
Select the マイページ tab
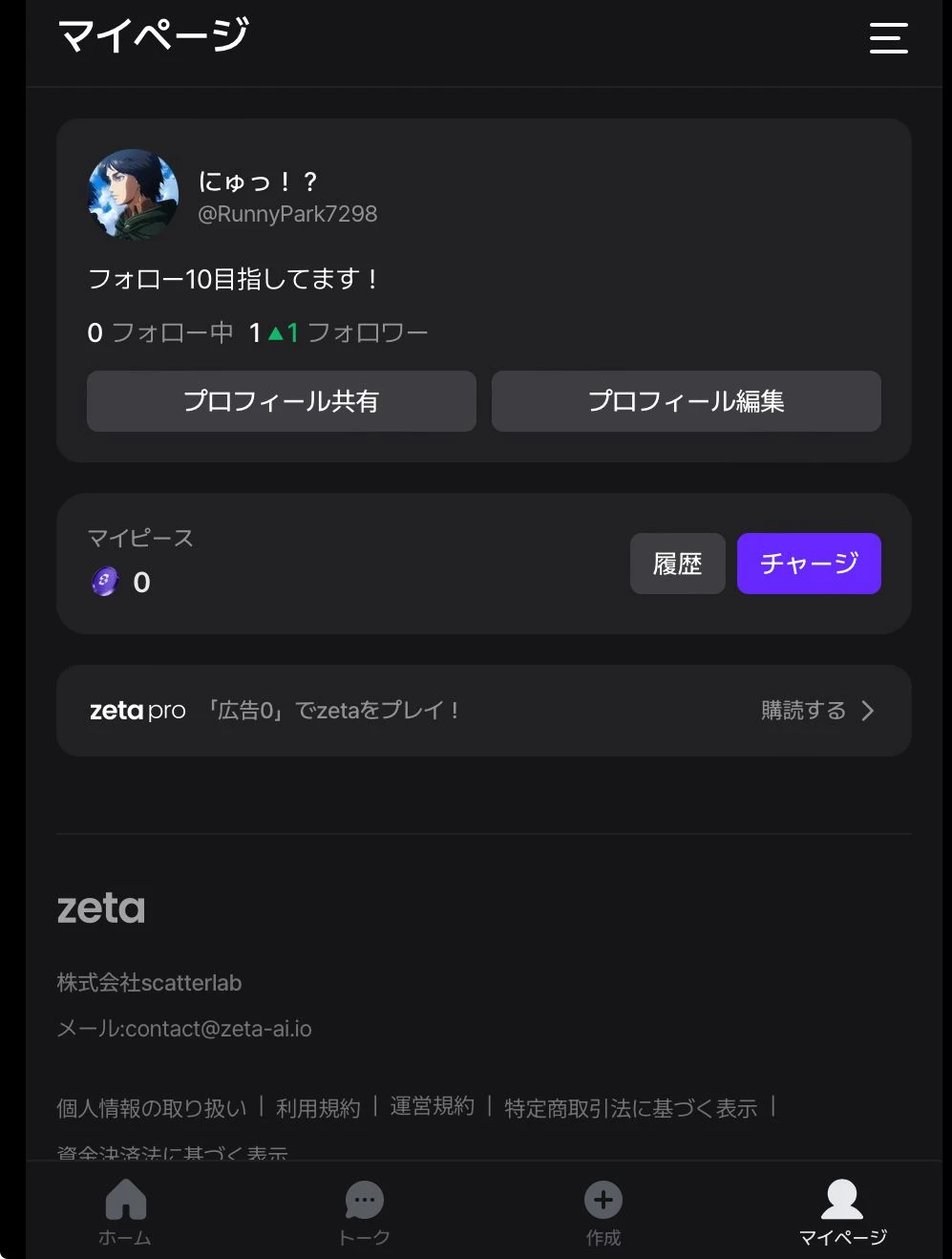pyautogui.click(x=841, y=1211)
